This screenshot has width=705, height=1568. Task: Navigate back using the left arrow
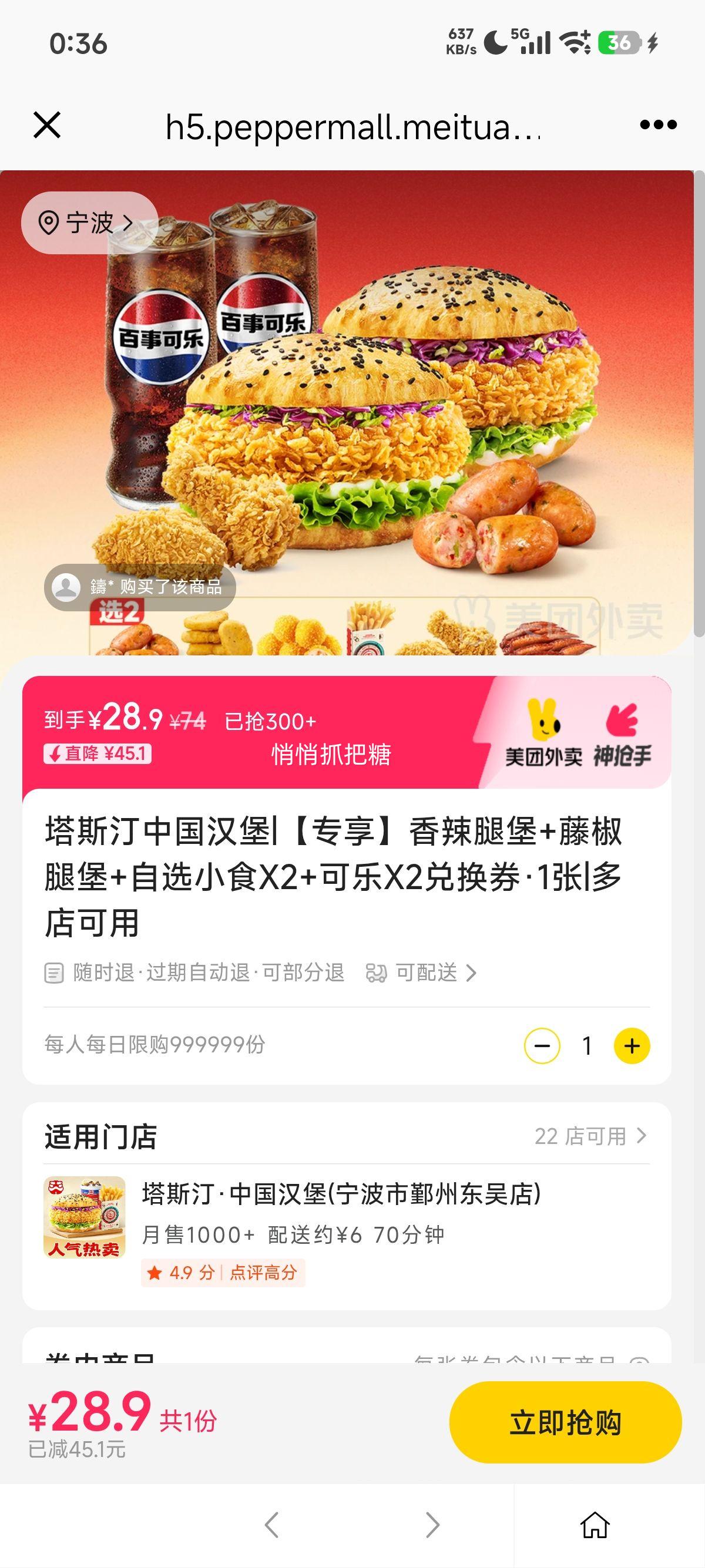[x=273, y=1523]
